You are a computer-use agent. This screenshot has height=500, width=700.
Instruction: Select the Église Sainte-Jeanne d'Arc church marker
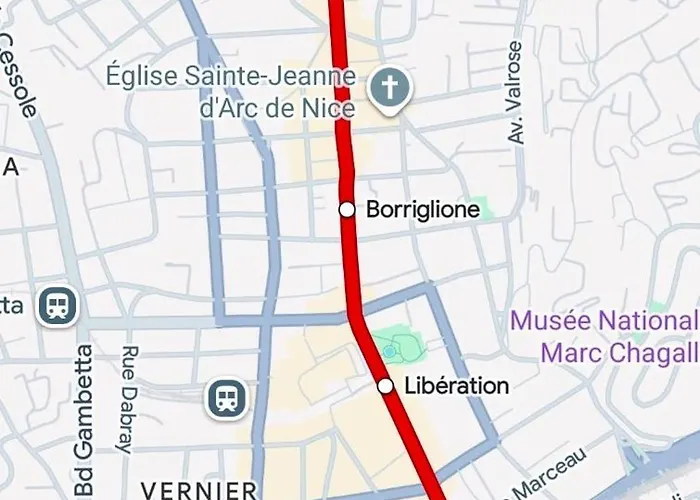pos(390,90)
